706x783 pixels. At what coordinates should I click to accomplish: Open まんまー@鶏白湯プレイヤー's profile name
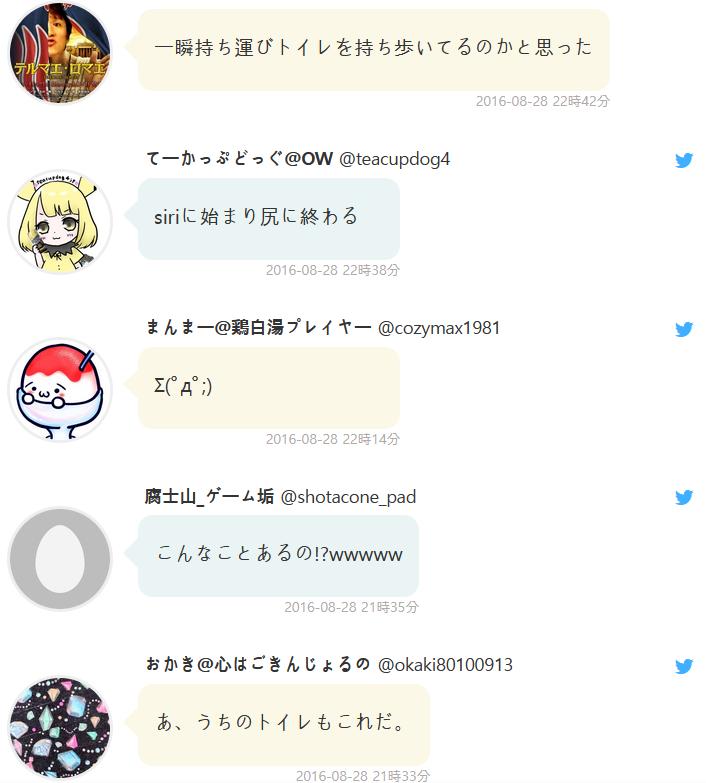click(258, 328)
